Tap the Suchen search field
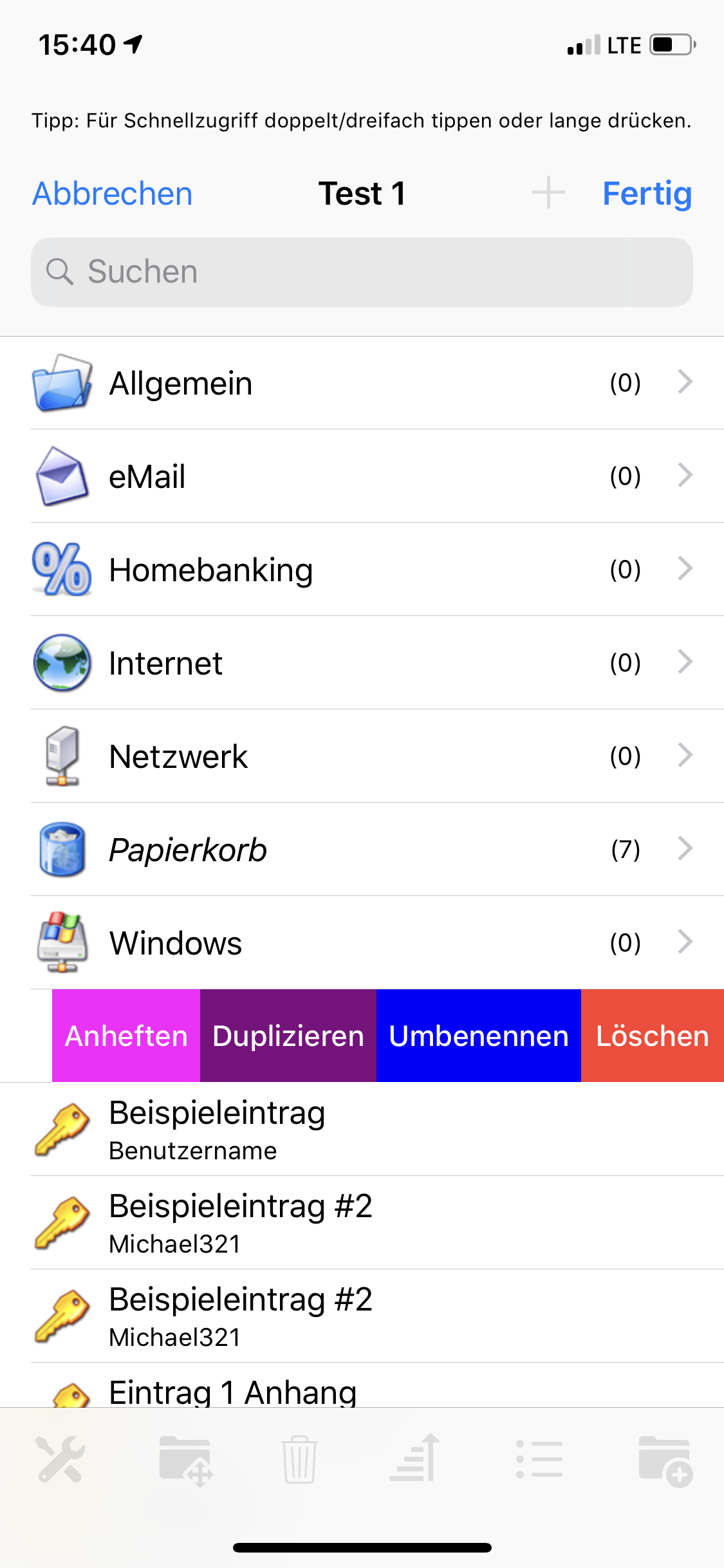The image size is (724, 1568). coord(362,272)
